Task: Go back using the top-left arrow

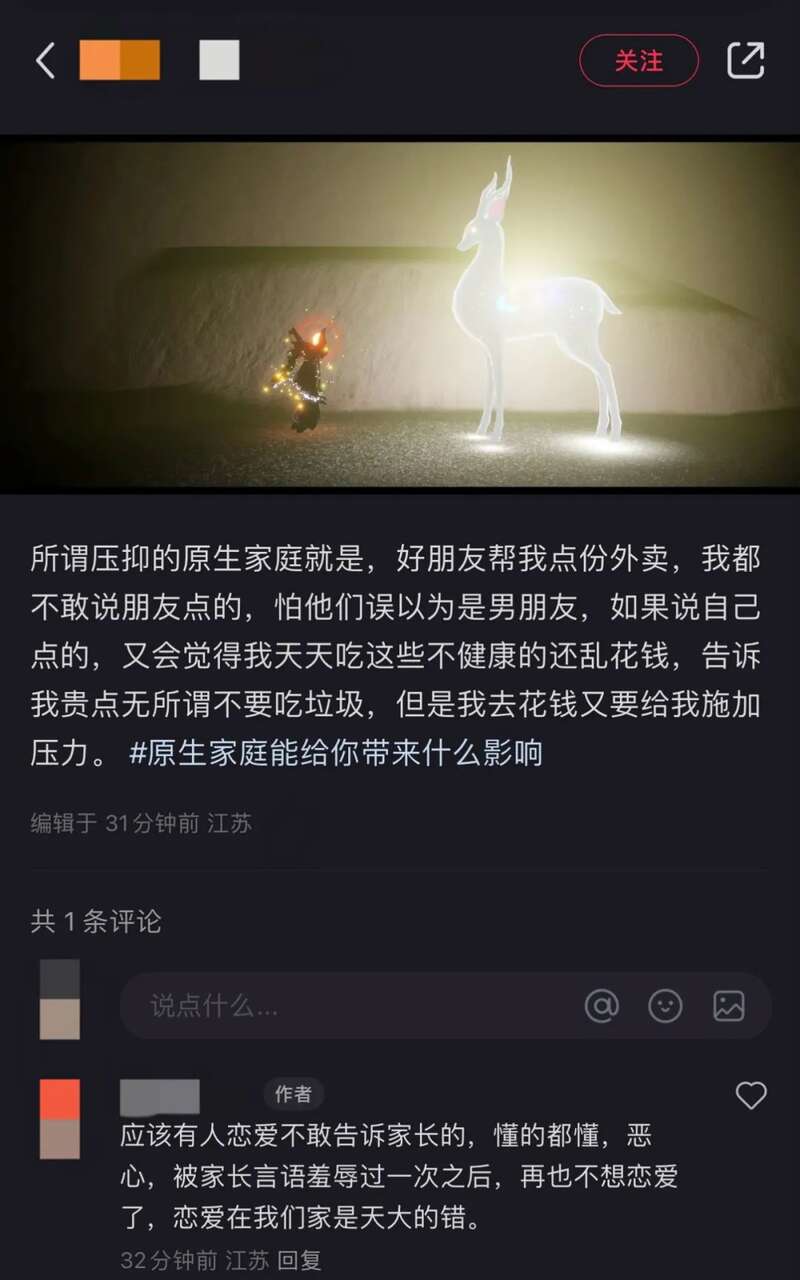Action: (x=45, y=61)
